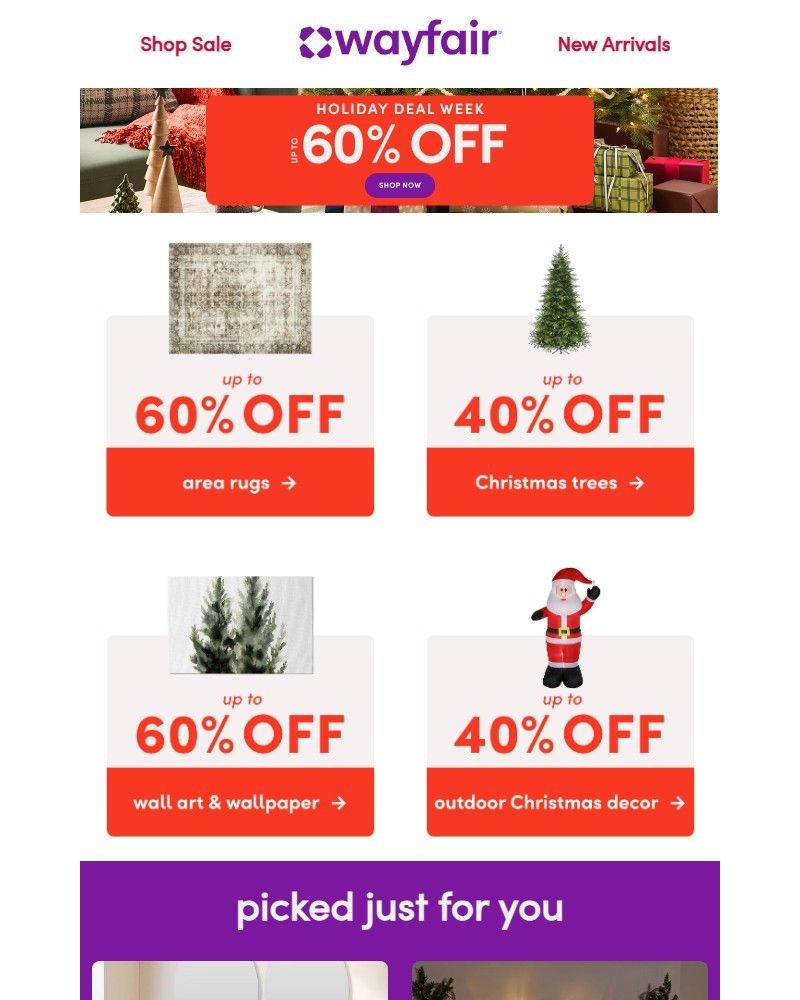
Task: Open the Shop Sale menu item
Action: click(185, 44)
